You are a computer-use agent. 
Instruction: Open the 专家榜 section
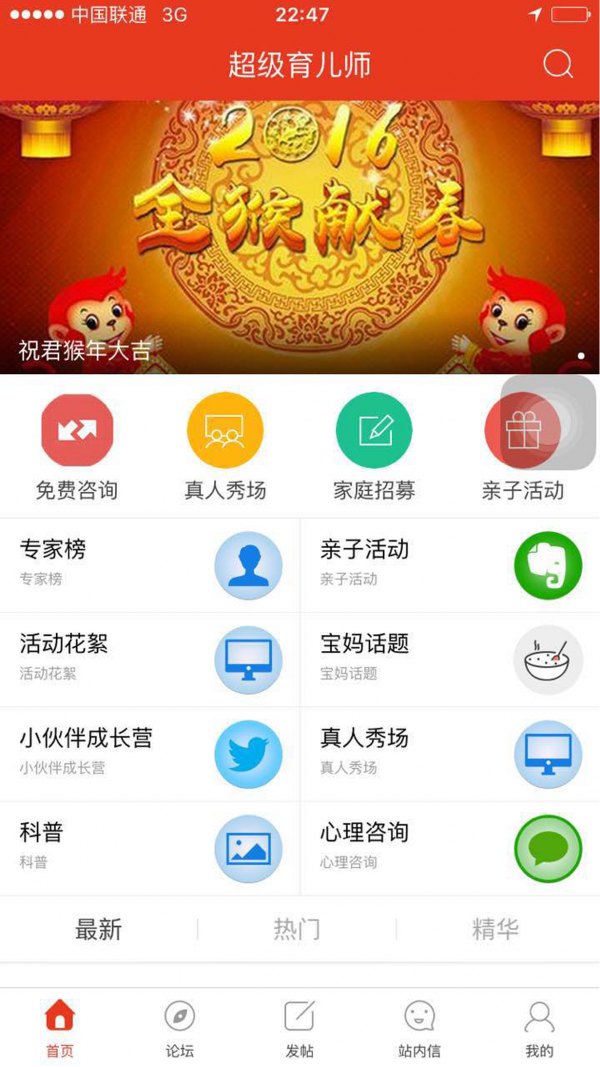click(x=150, y=565)
